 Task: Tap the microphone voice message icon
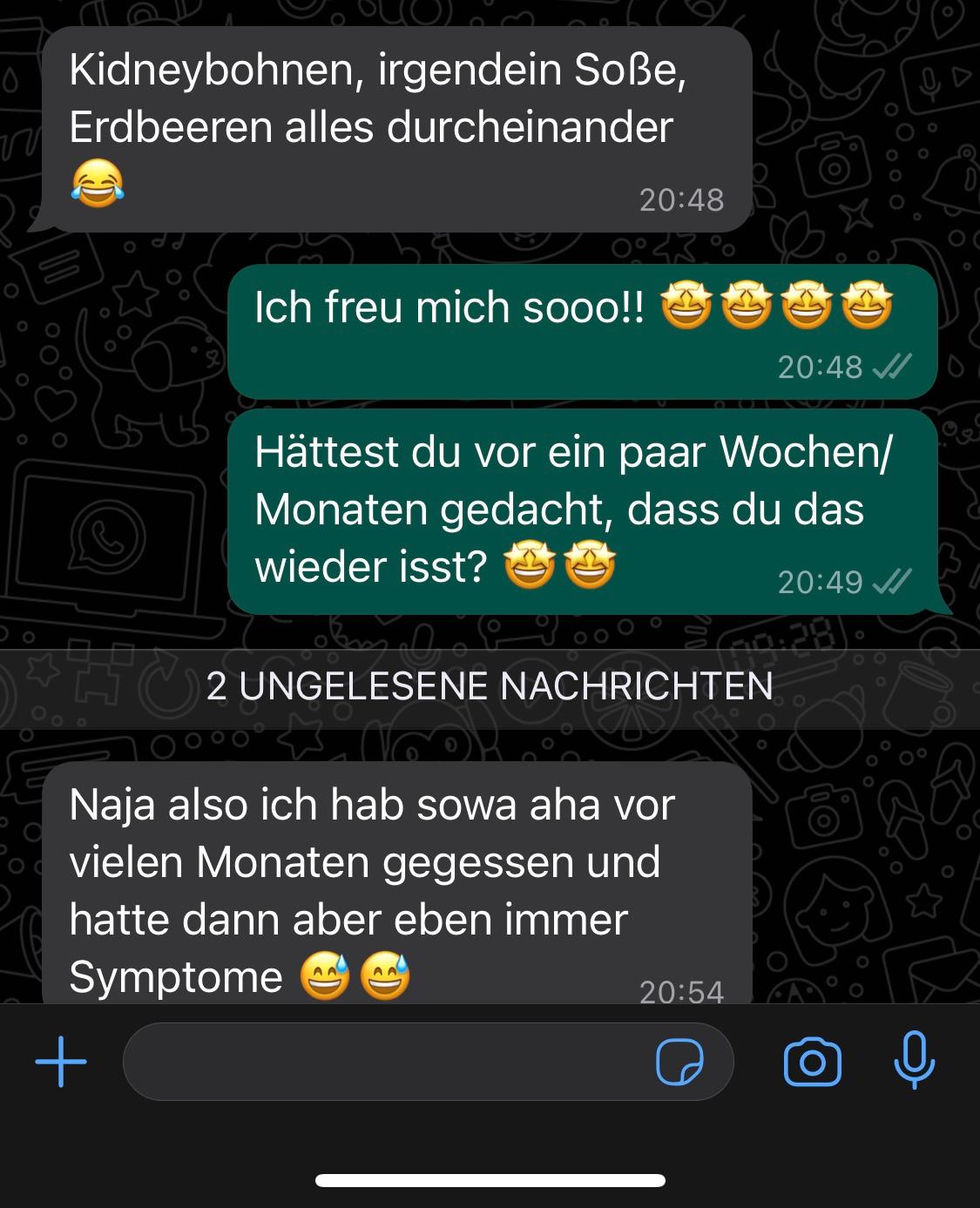click(915, 1060)
